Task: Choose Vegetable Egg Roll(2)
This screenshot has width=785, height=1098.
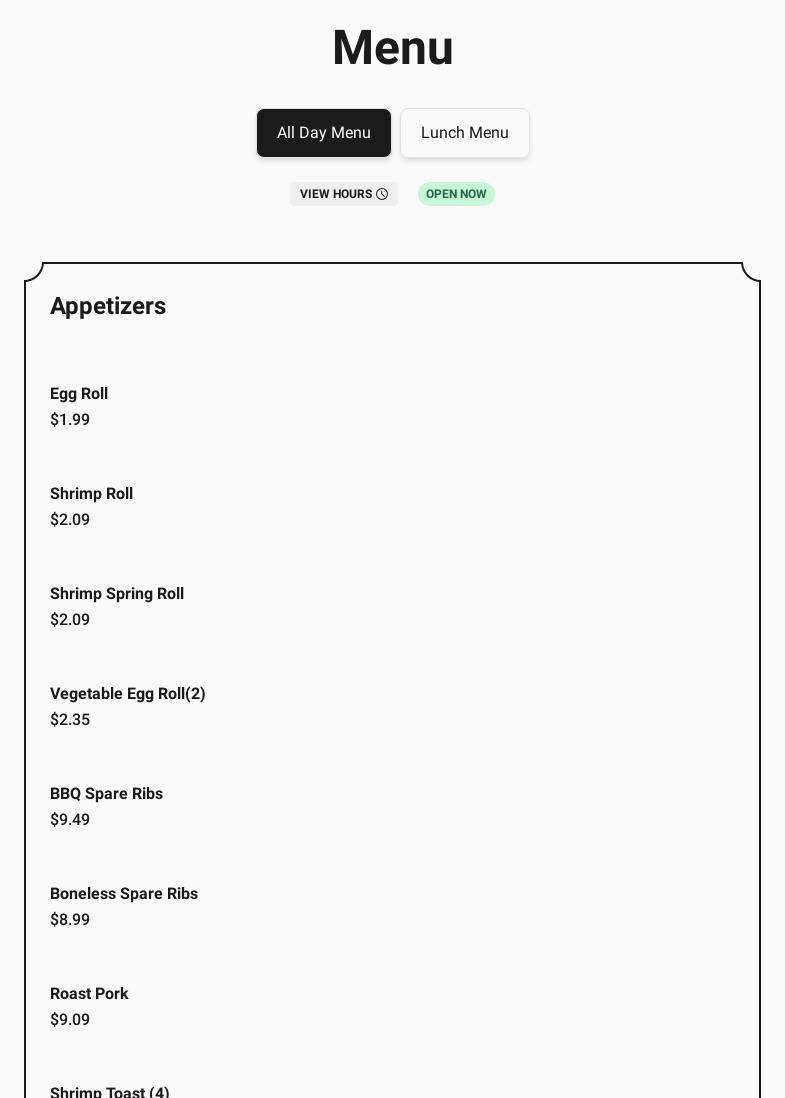Action: (x=128, y=694)
